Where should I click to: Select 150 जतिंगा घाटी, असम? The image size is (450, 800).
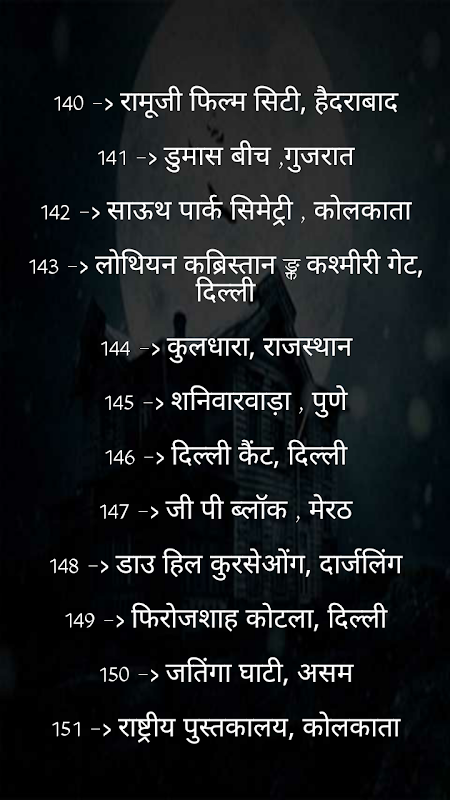(x=226, y=674)
